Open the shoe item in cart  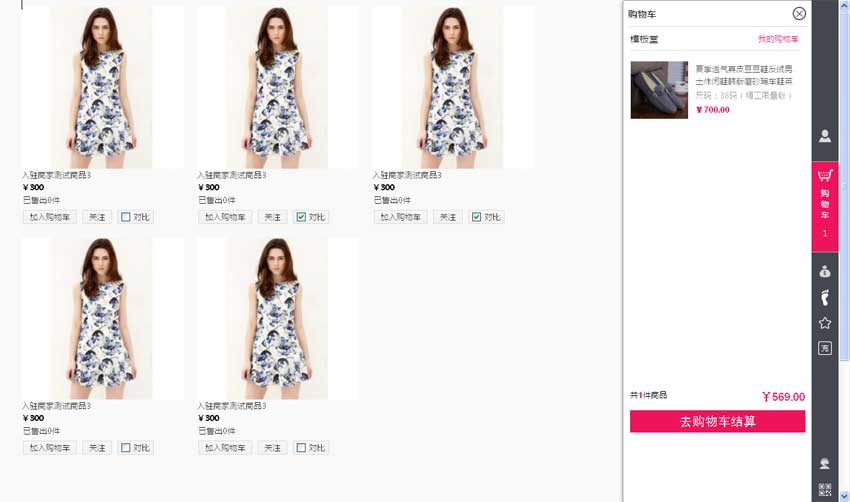pyautogui.click(x=659, y=90)
